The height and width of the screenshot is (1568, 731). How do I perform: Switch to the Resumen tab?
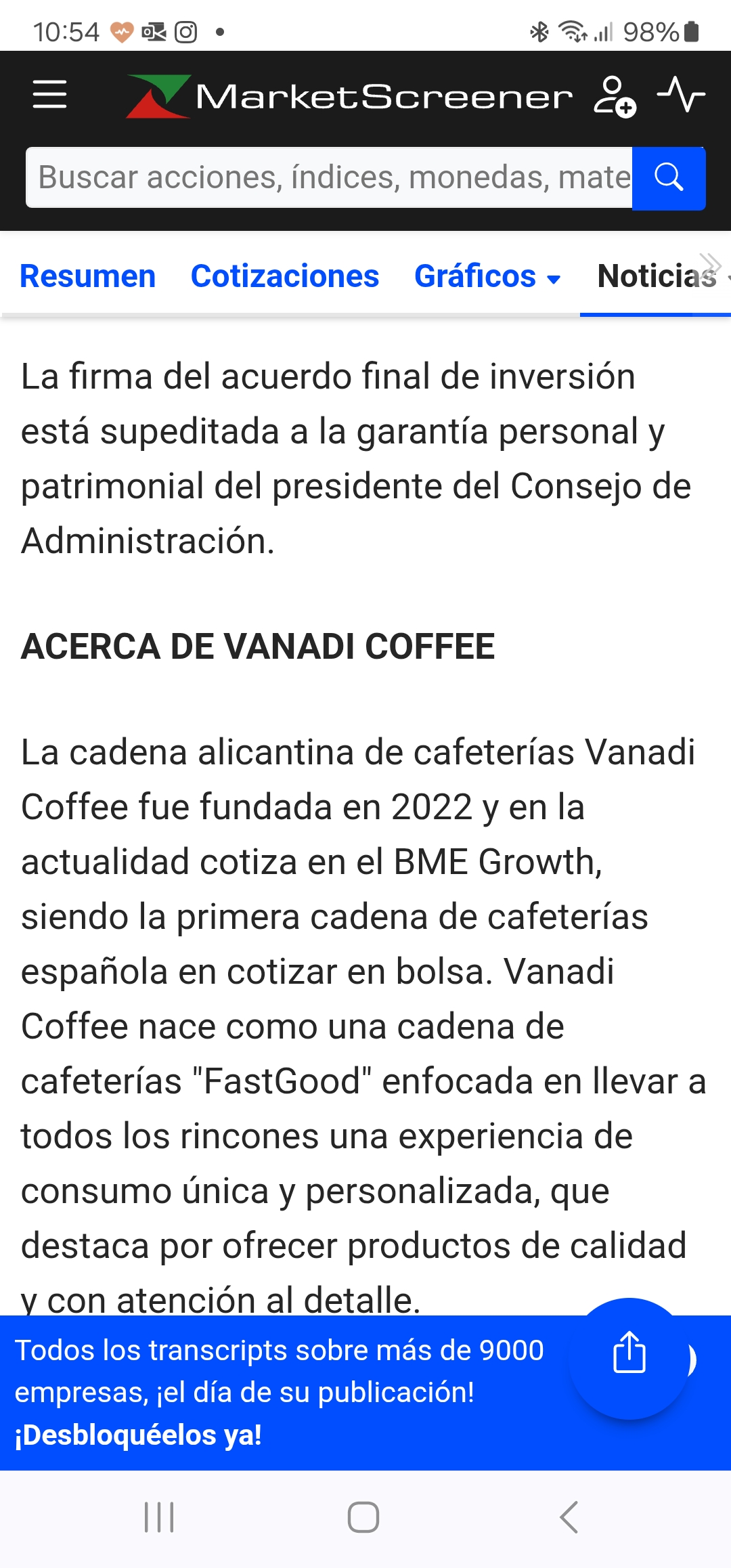coord(88,276)
